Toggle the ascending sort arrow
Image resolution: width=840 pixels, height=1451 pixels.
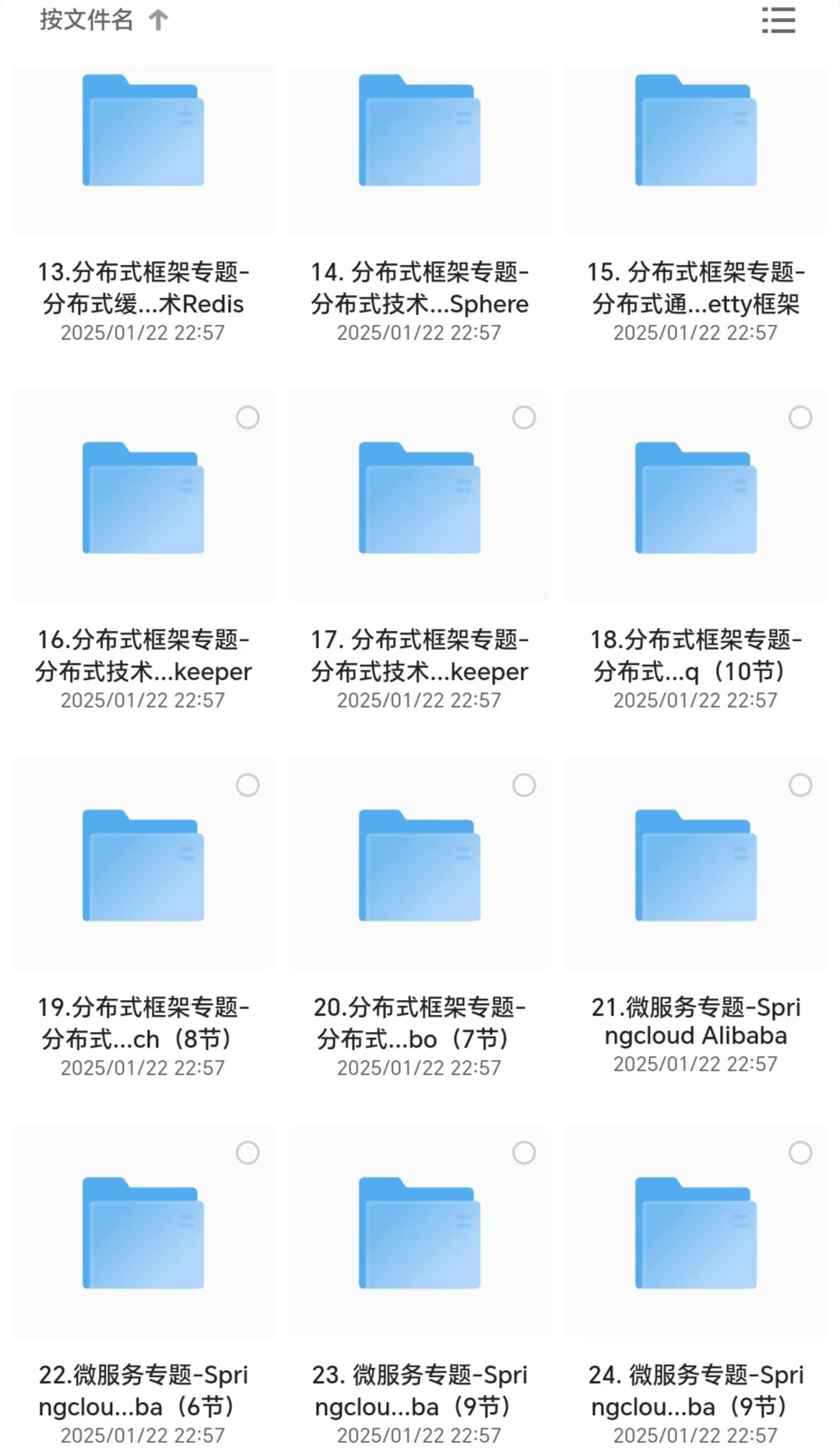pos(158,19)
